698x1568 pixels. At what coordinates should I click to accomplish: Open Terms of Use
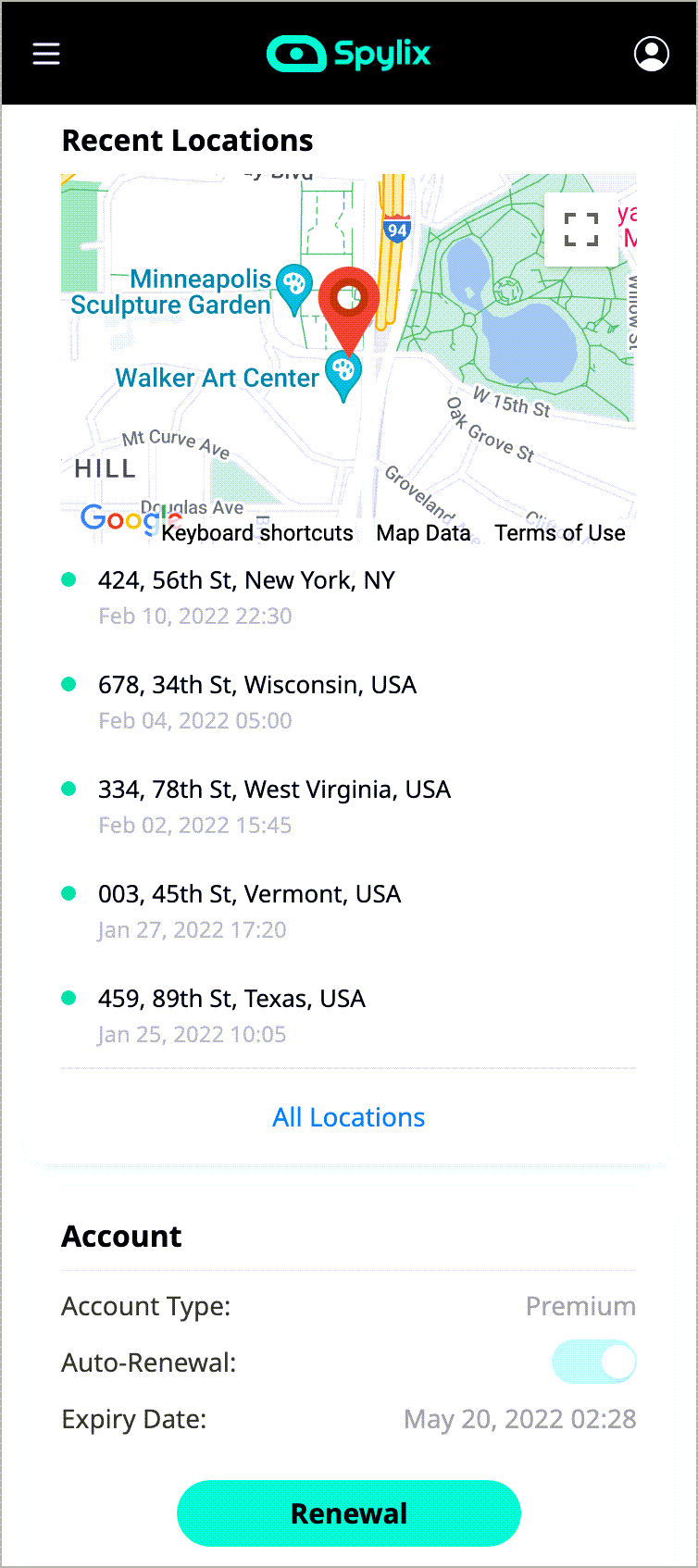point(560,533)
